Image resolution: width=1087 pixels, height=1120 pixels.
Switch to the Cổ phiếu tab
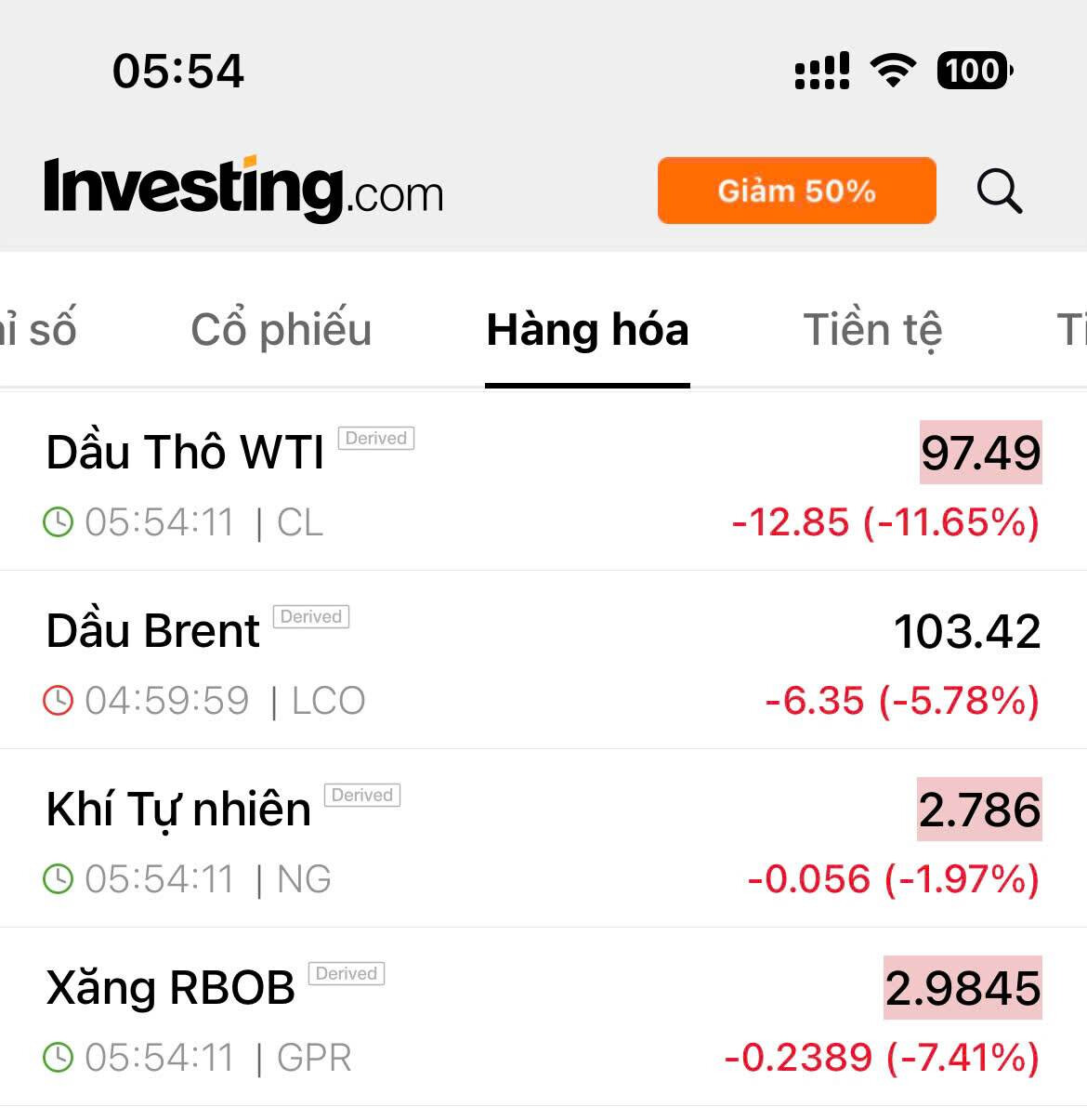[281, 330]
